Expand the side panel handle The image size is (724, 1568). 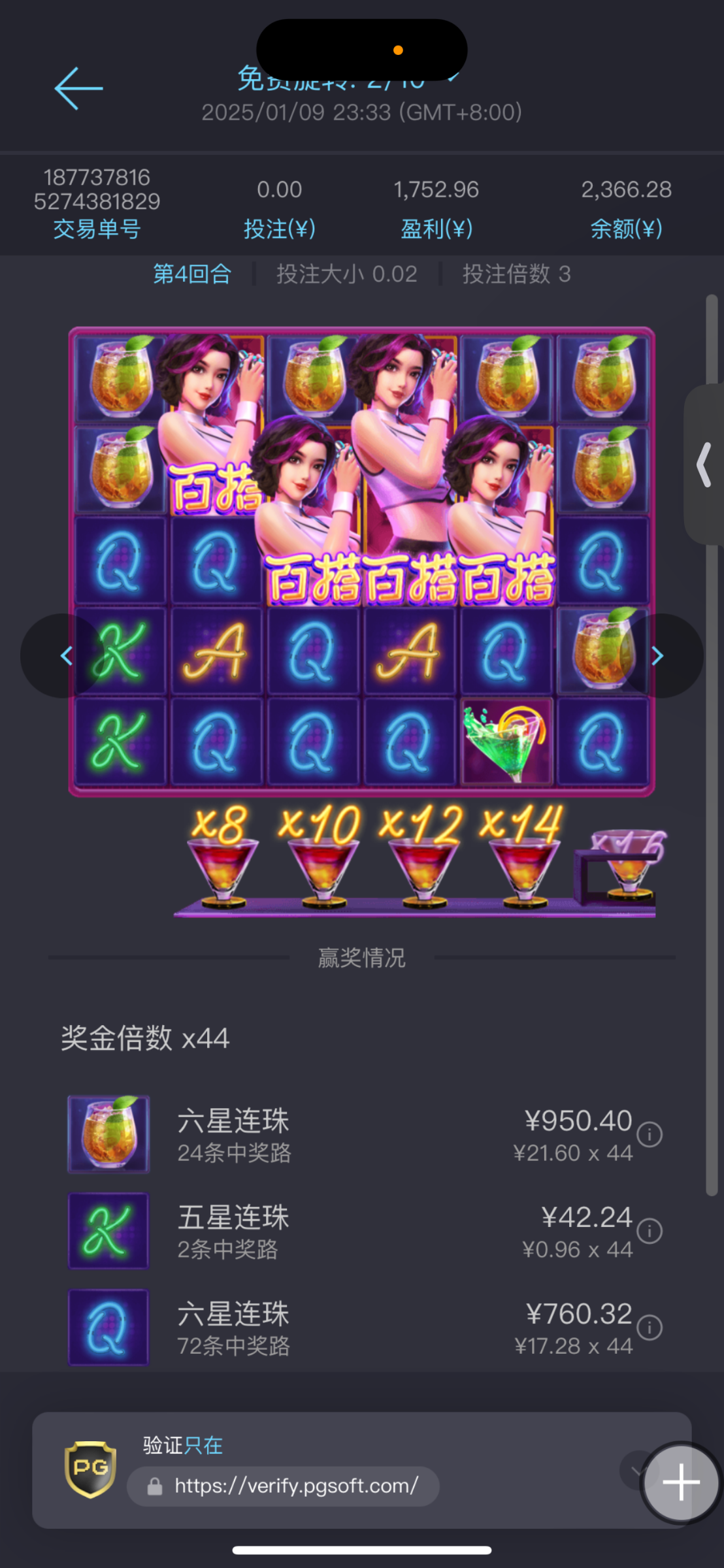coord(704,465)
